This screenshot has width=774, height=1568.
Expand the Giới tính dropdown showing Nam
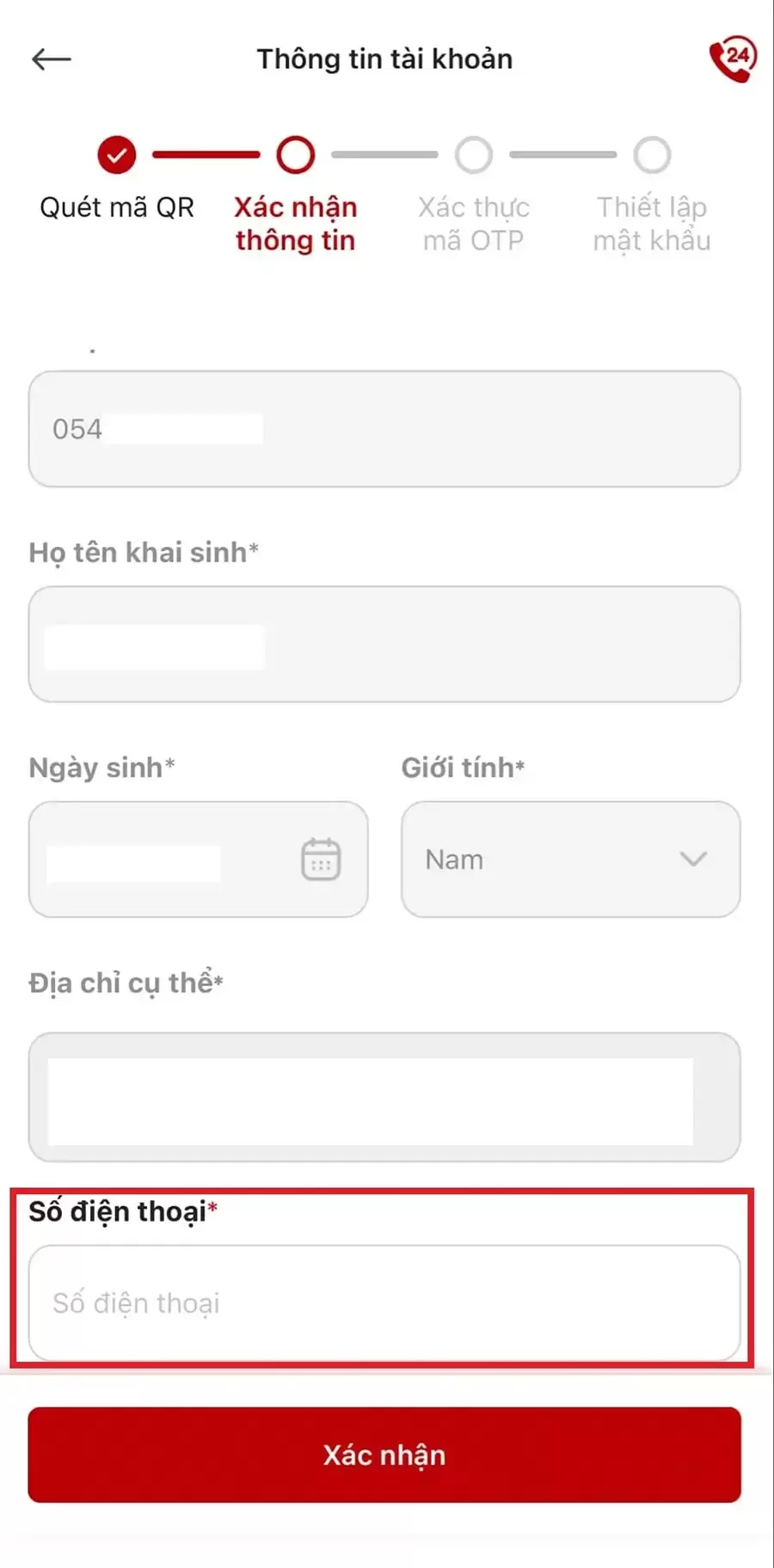(570, 859)
